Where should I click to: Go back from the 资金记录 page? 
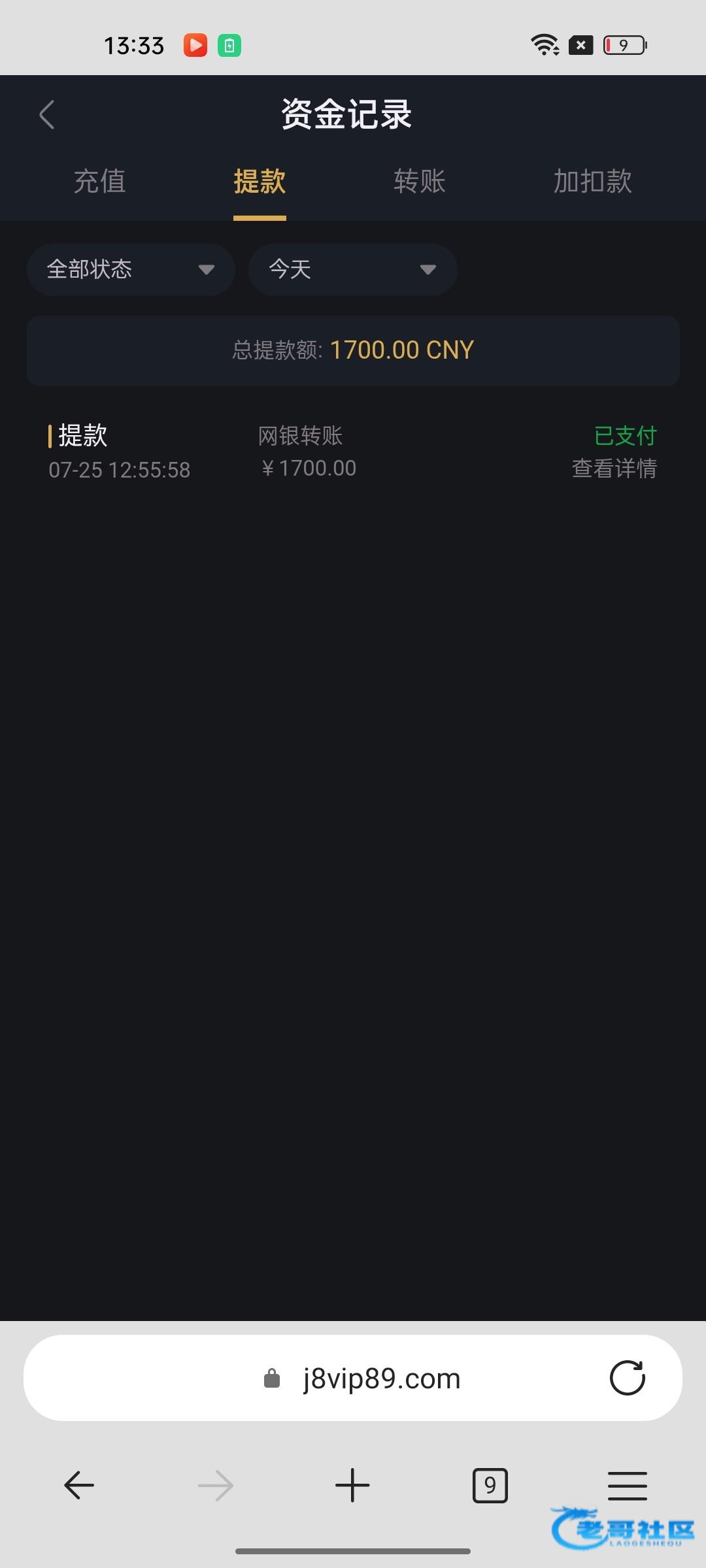(x=46, y=115)
